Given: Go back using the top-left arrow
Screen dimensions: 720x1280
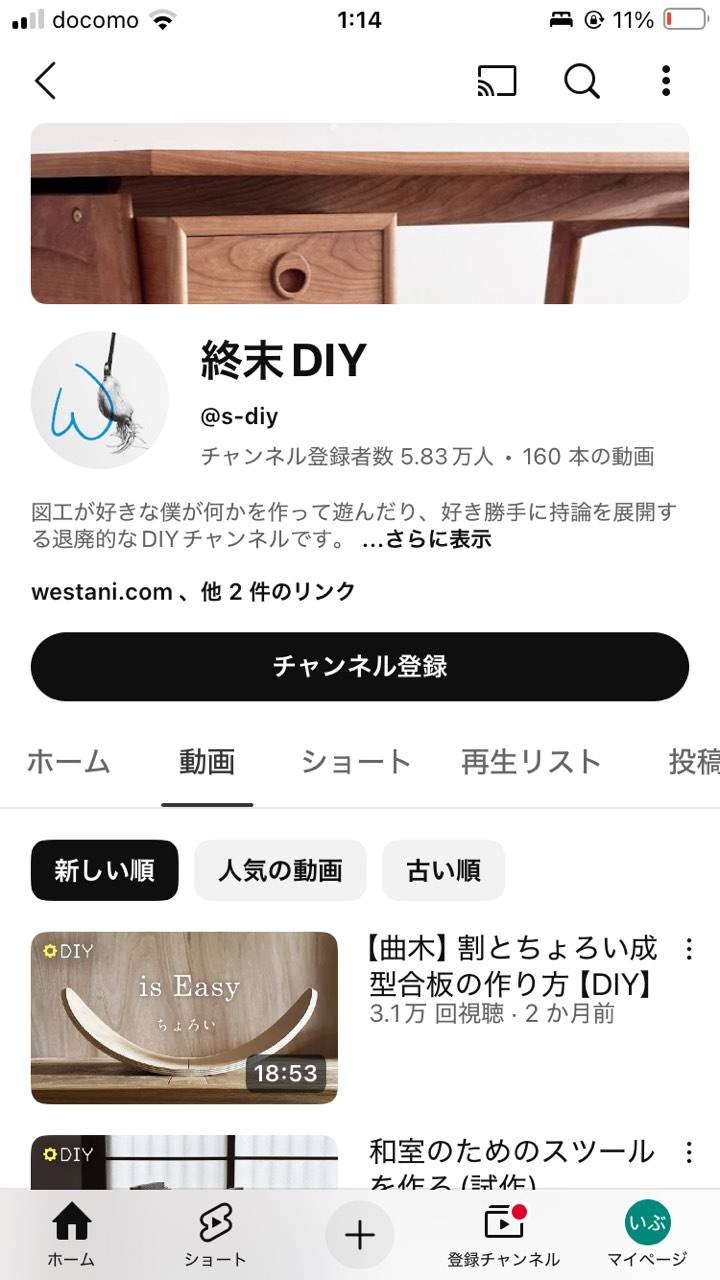Looking at the screenshot, I should (x=45, y=80).
